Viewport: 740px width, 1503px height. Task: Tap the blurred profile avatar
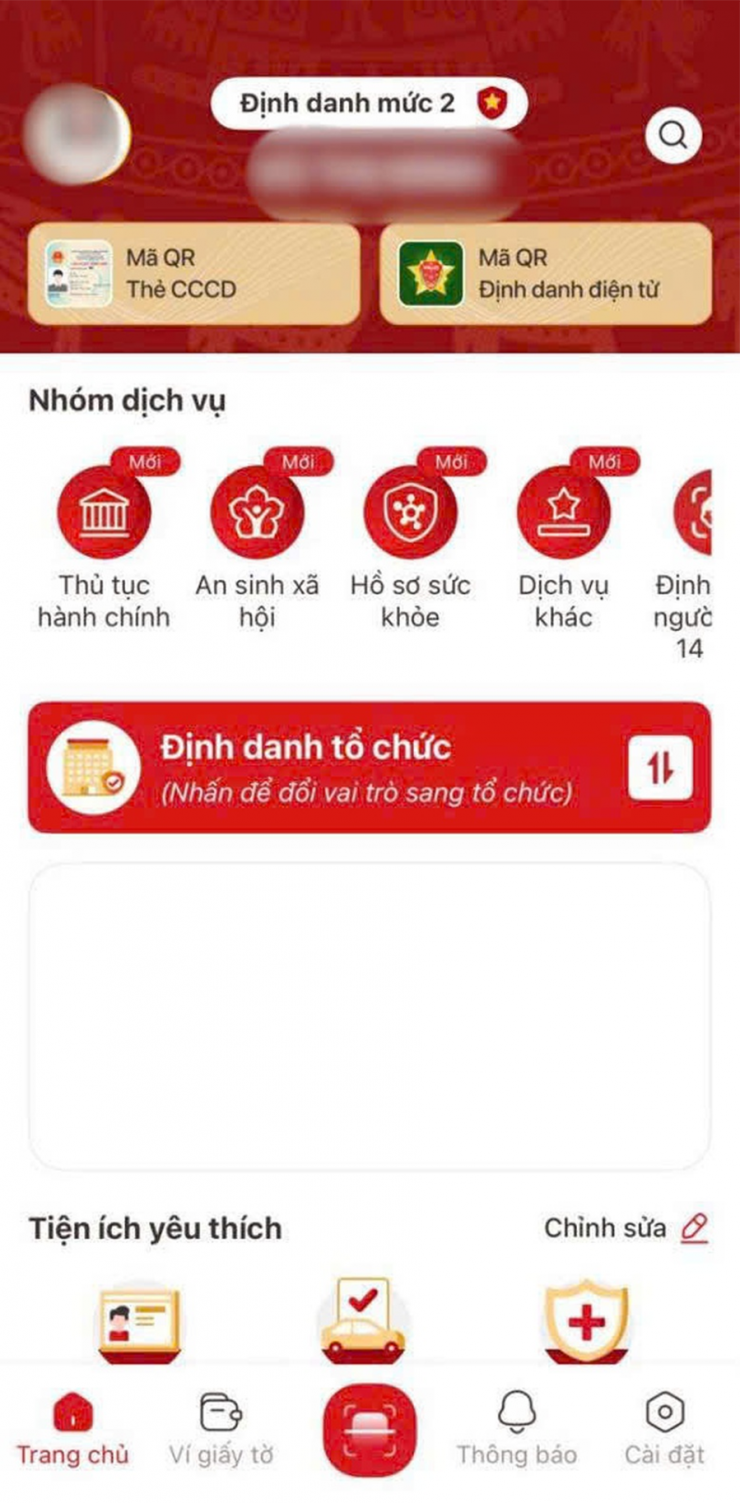point(75,135)
